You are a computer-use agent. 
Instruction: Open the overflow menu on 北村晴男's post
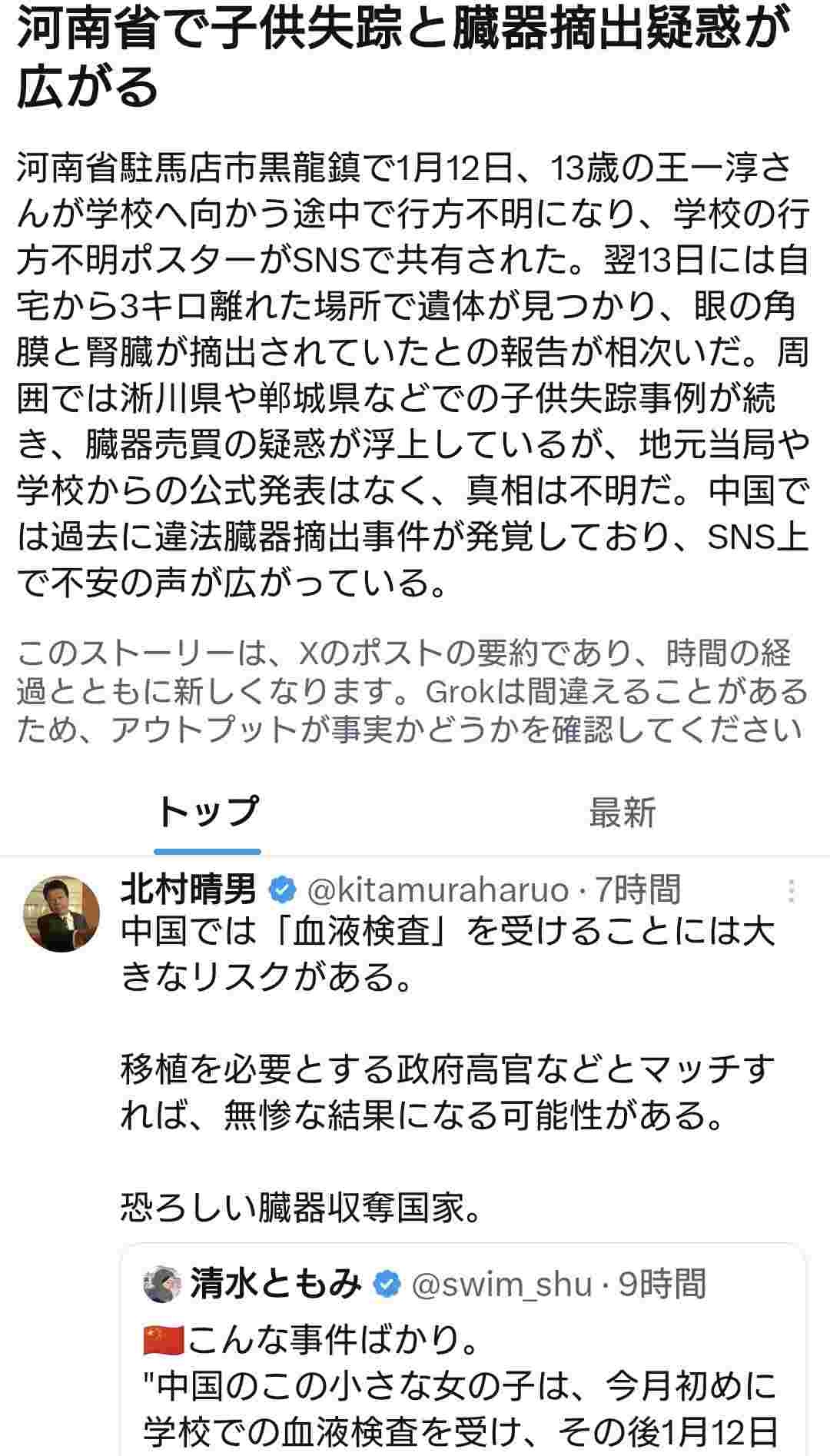coord(791,891)
